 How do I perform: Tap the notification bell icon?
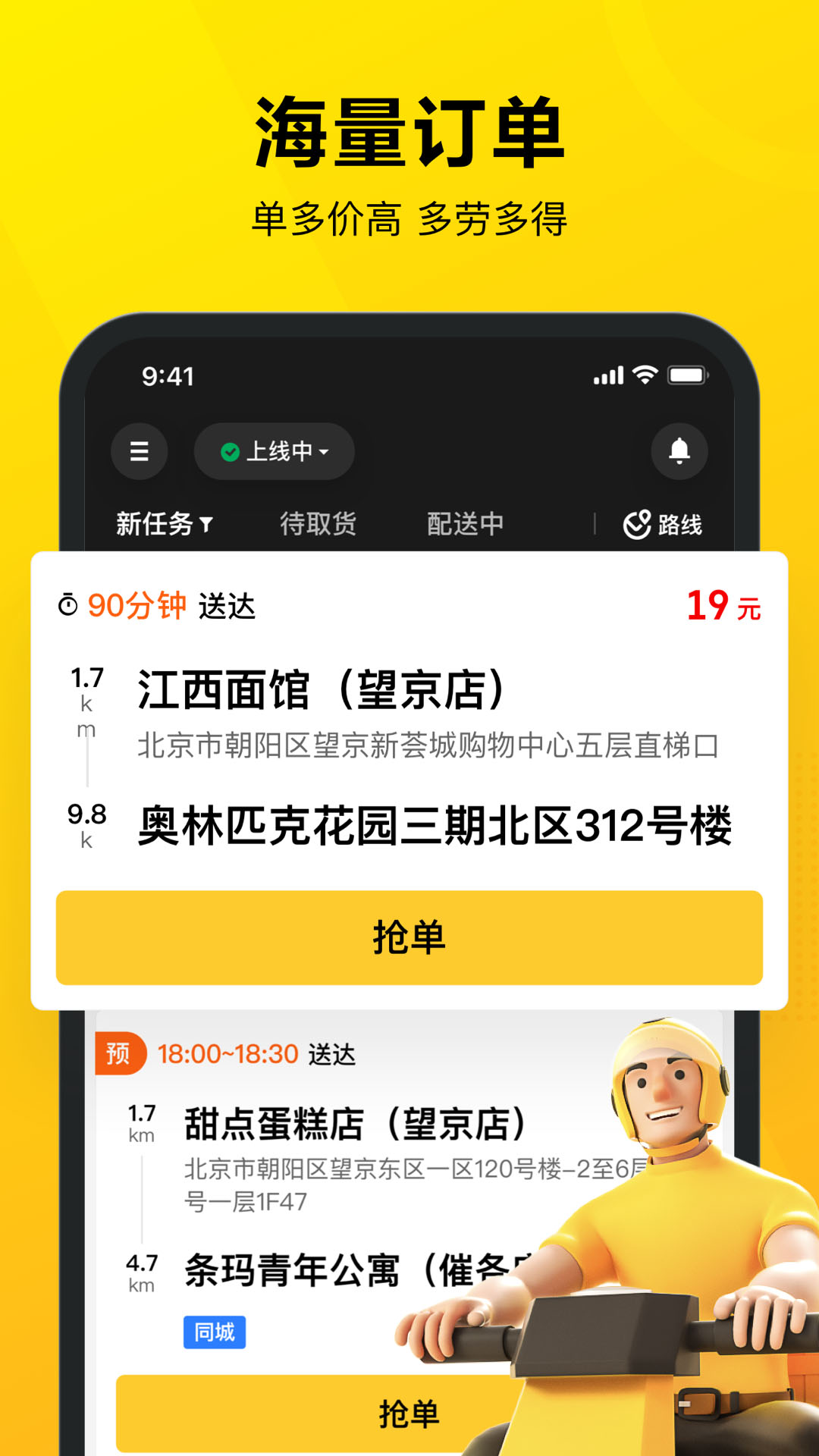coord(677,452)
